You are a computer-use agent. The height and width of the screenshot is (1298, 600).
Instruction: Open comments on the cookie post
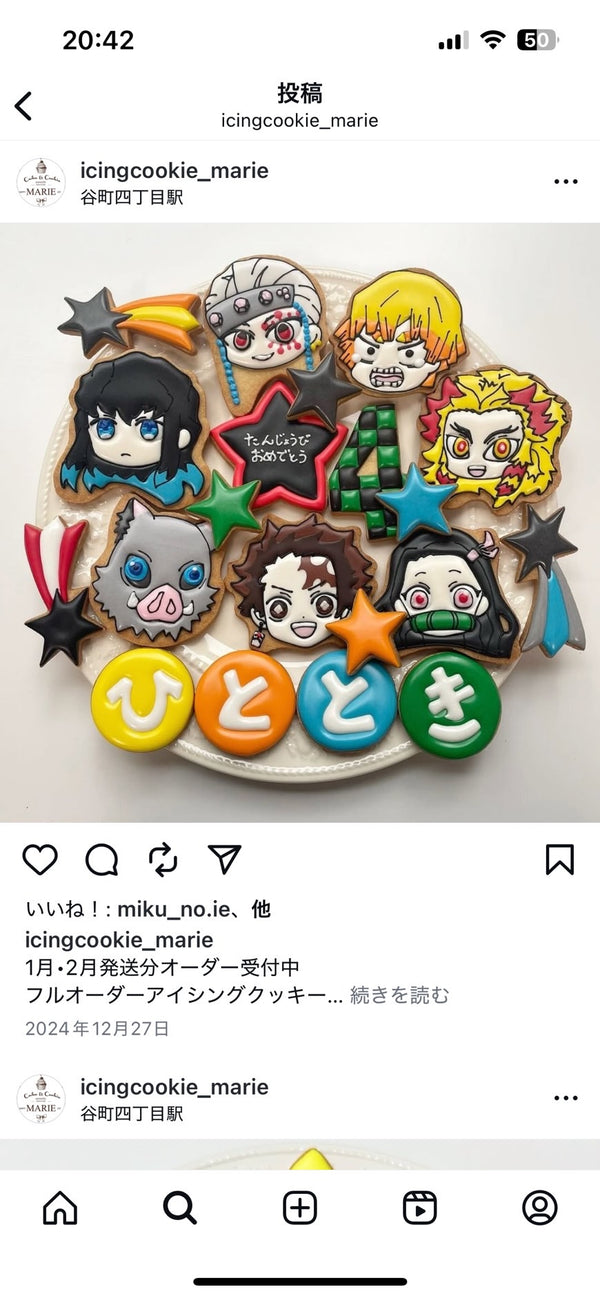[102, 859]
